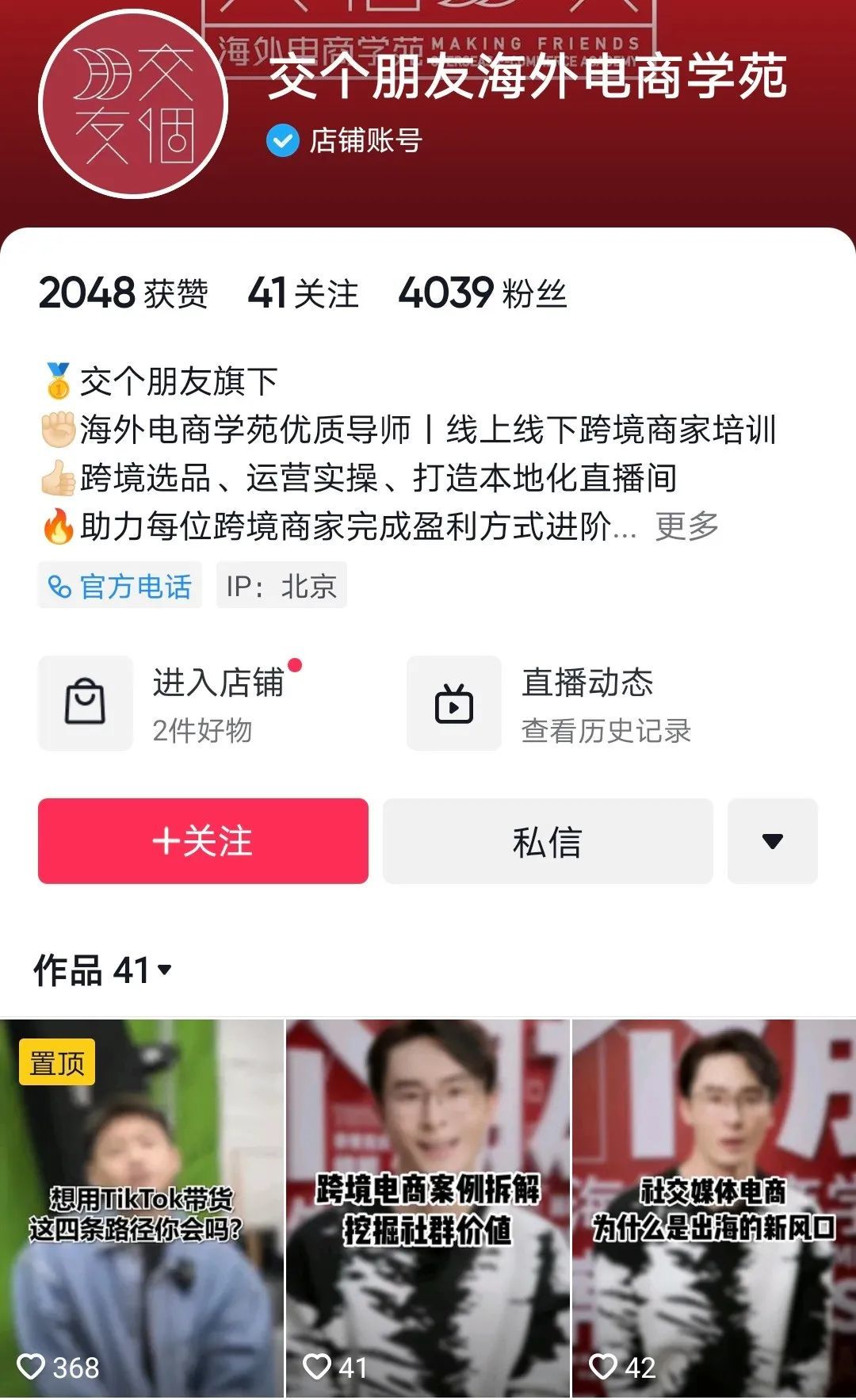Follow this account with +关注
Image resolution: width=856 pixels, height=1400 pixels.
pos(203,841)
